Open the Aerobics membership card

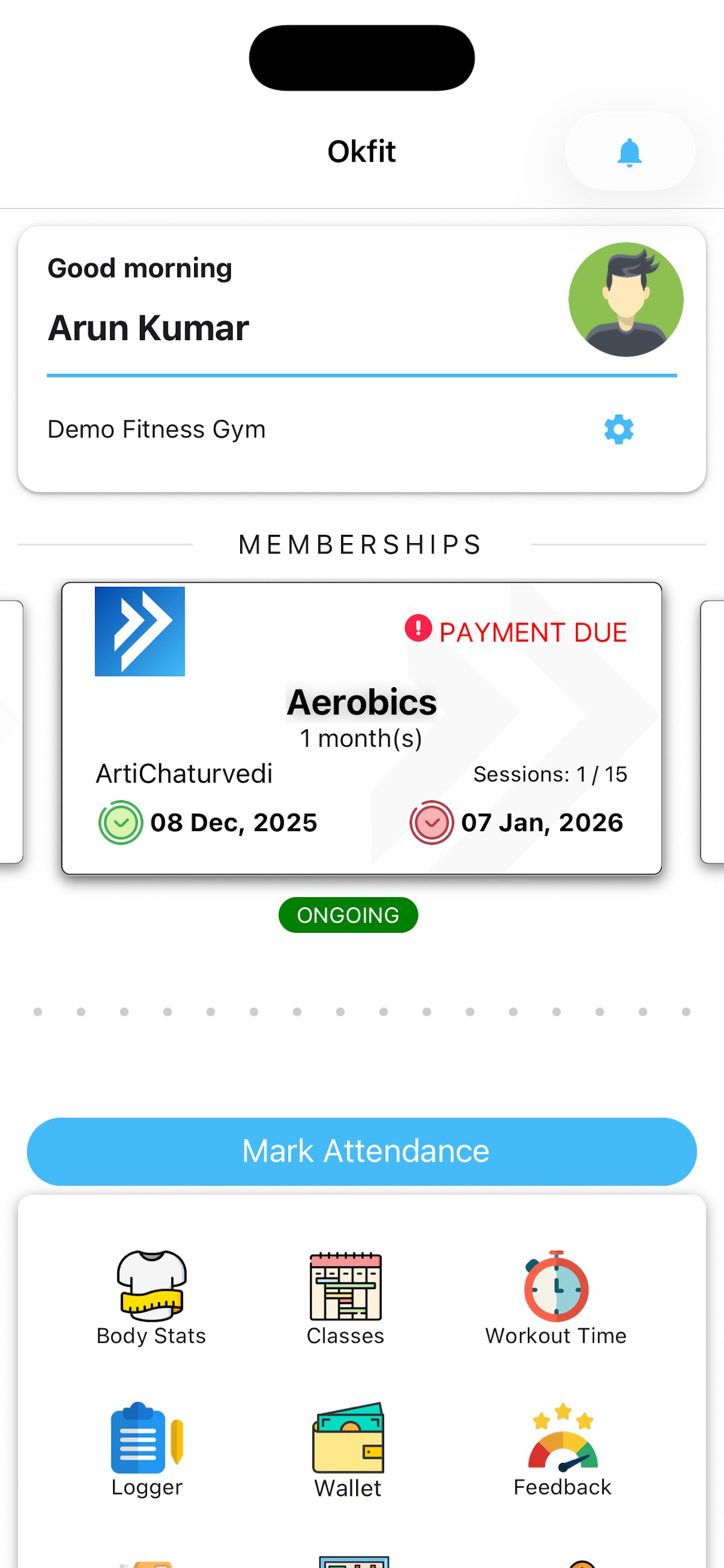pos(361,728)
